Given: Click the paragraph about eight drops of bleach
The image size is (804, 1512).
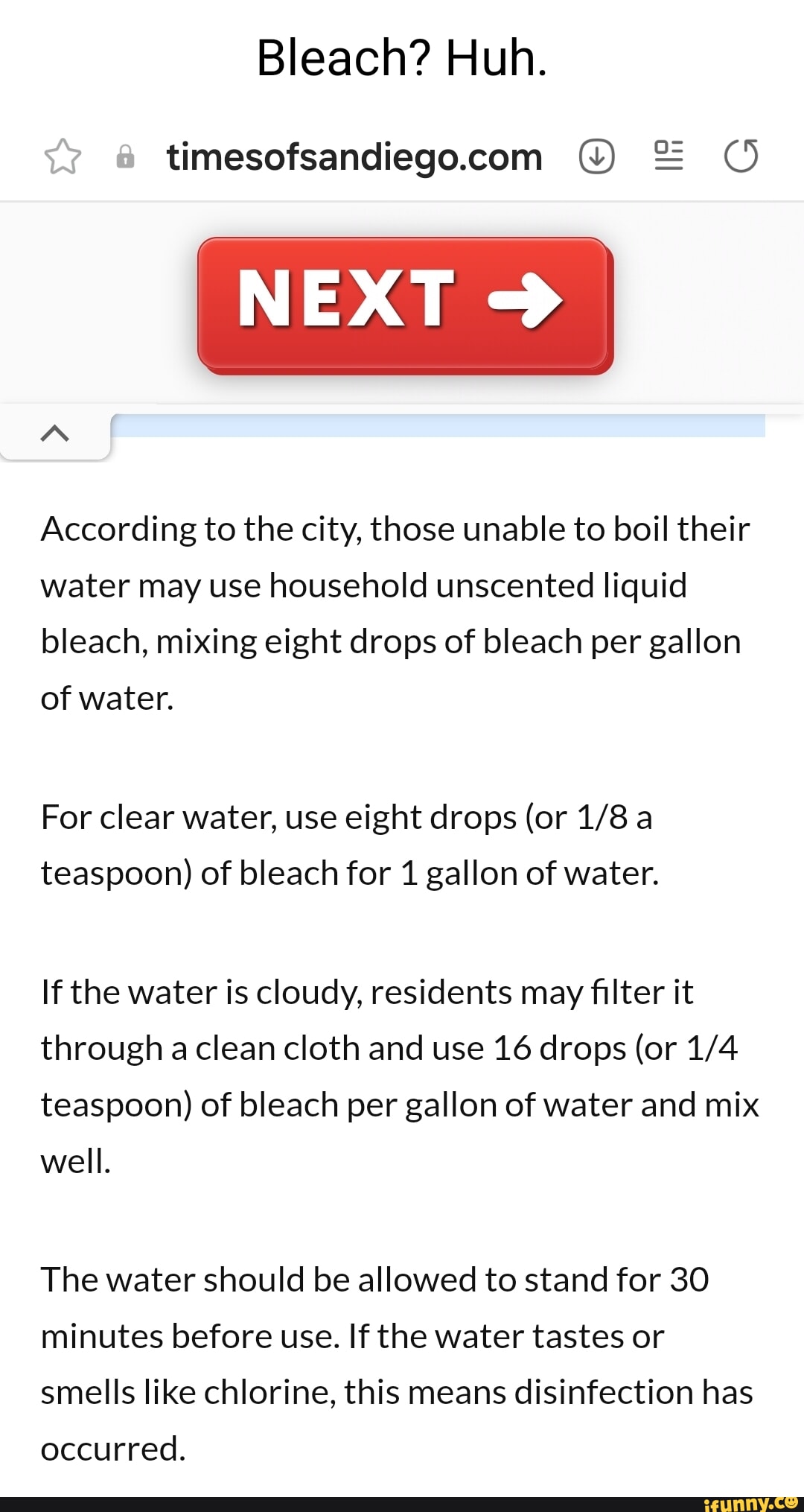Looking at the screenshot, I should (391, 612).
